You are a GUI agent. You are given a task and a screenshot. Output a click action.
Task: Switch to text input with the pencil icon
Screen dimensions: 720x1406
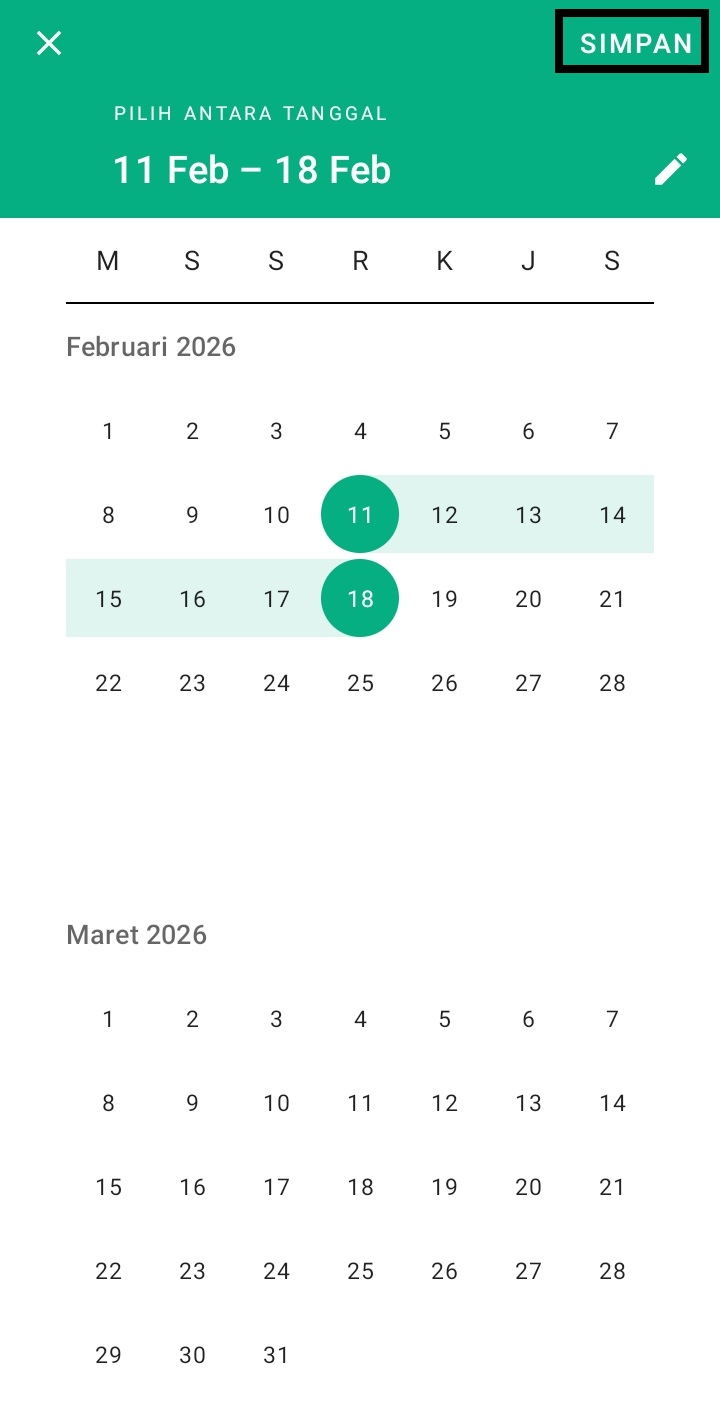(x=671, y=169)
